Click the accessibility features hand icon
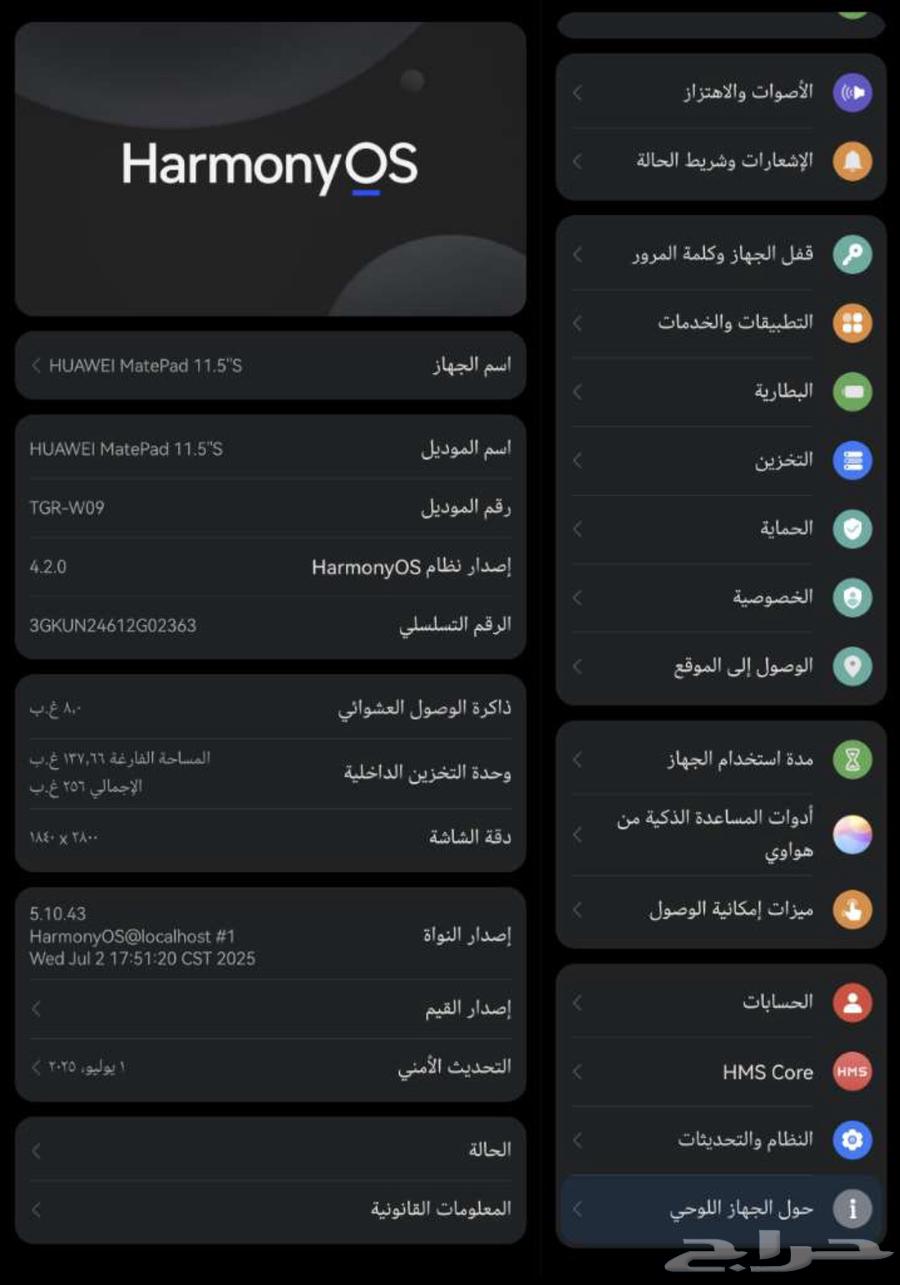The width and height of the screenshot is (900, 1285). [x=853, y=910]
